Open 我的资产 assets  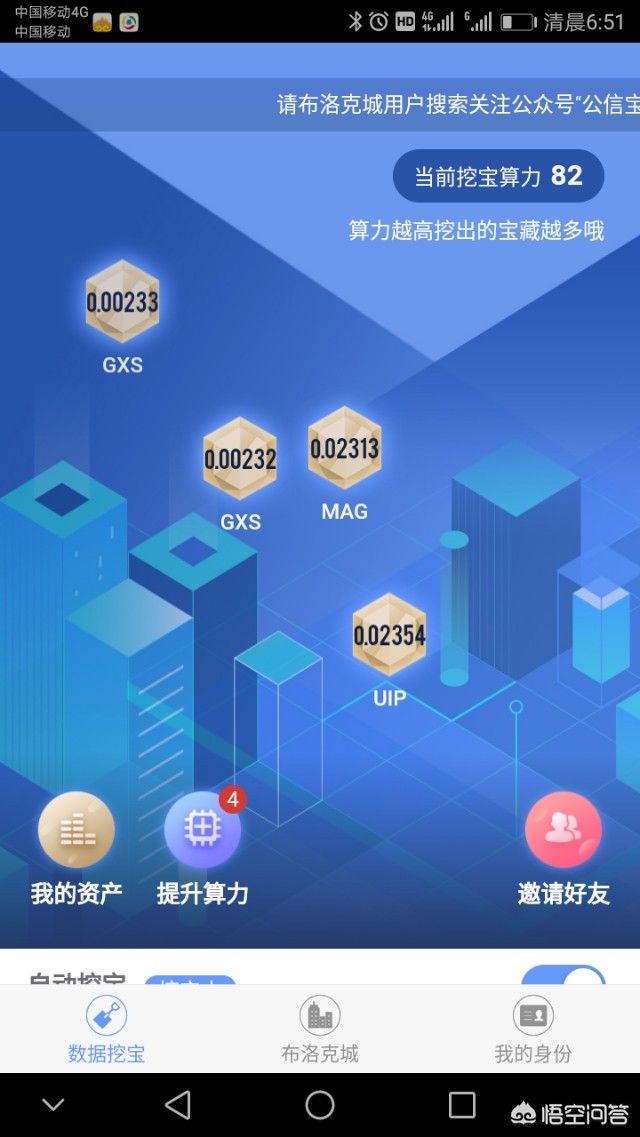[76, 830]
